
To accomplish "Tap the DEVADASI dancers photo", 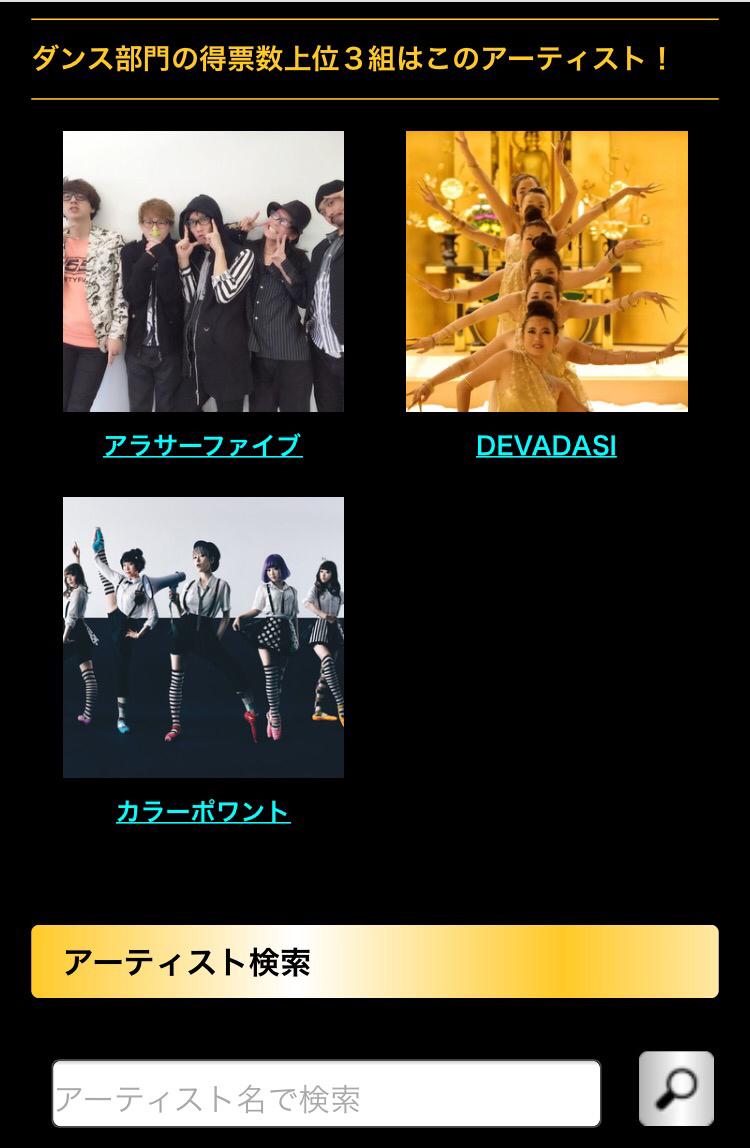I will (546, 271).
